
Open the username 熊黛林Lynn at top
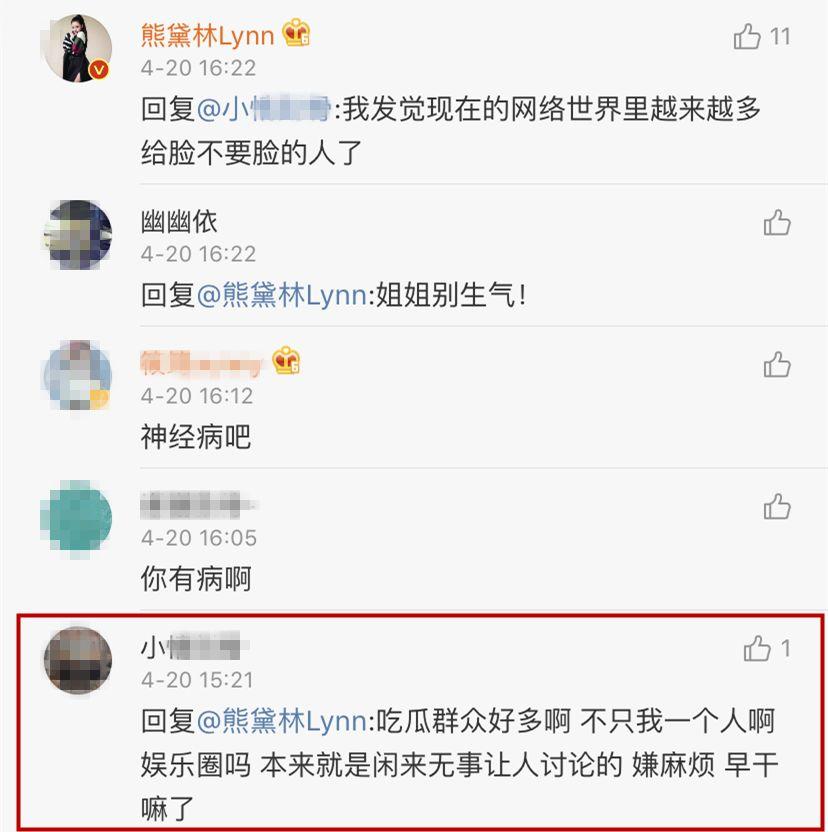pos(208,35)
